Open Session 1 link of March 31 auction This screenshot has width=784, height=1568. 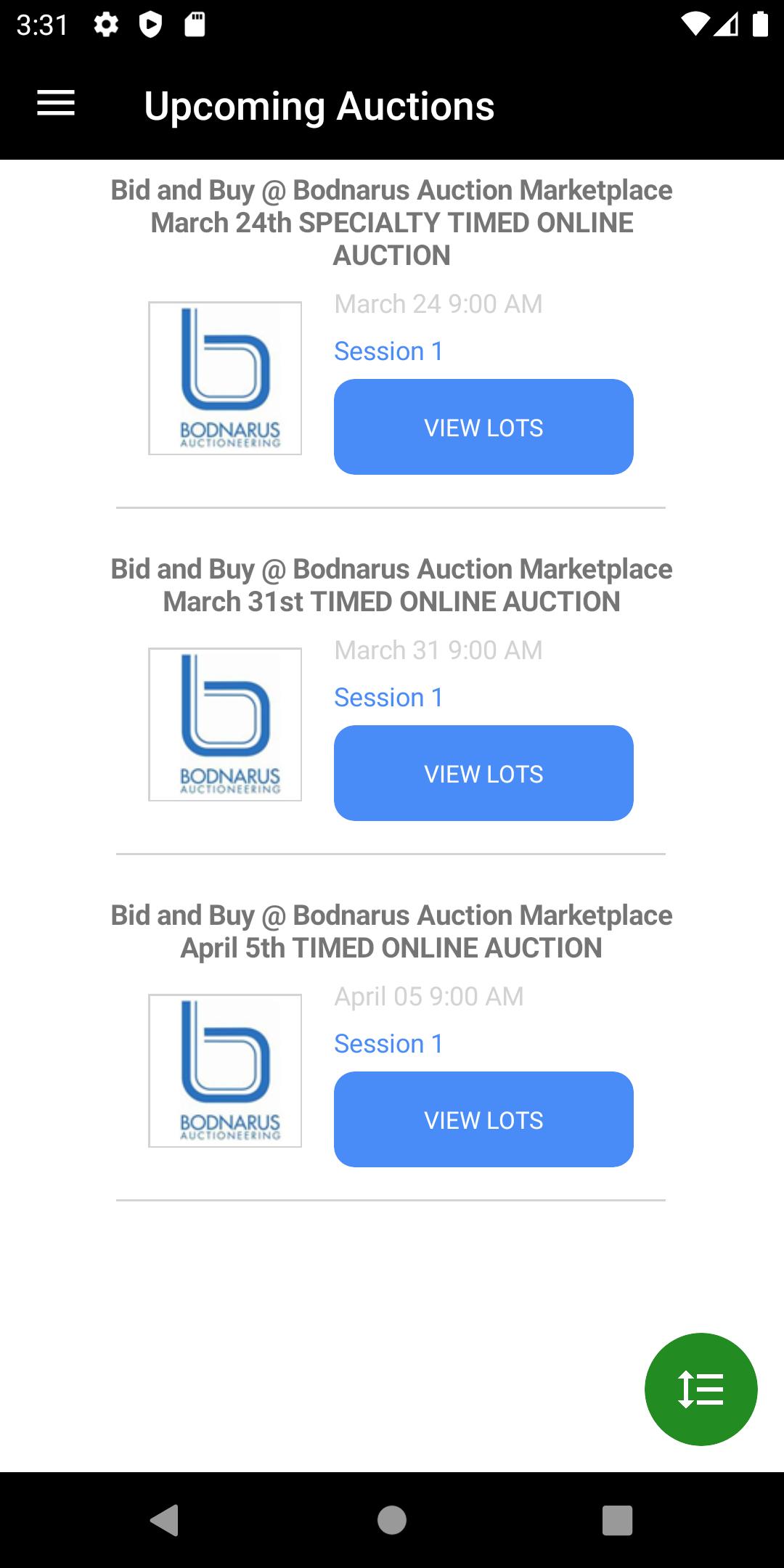388,698
